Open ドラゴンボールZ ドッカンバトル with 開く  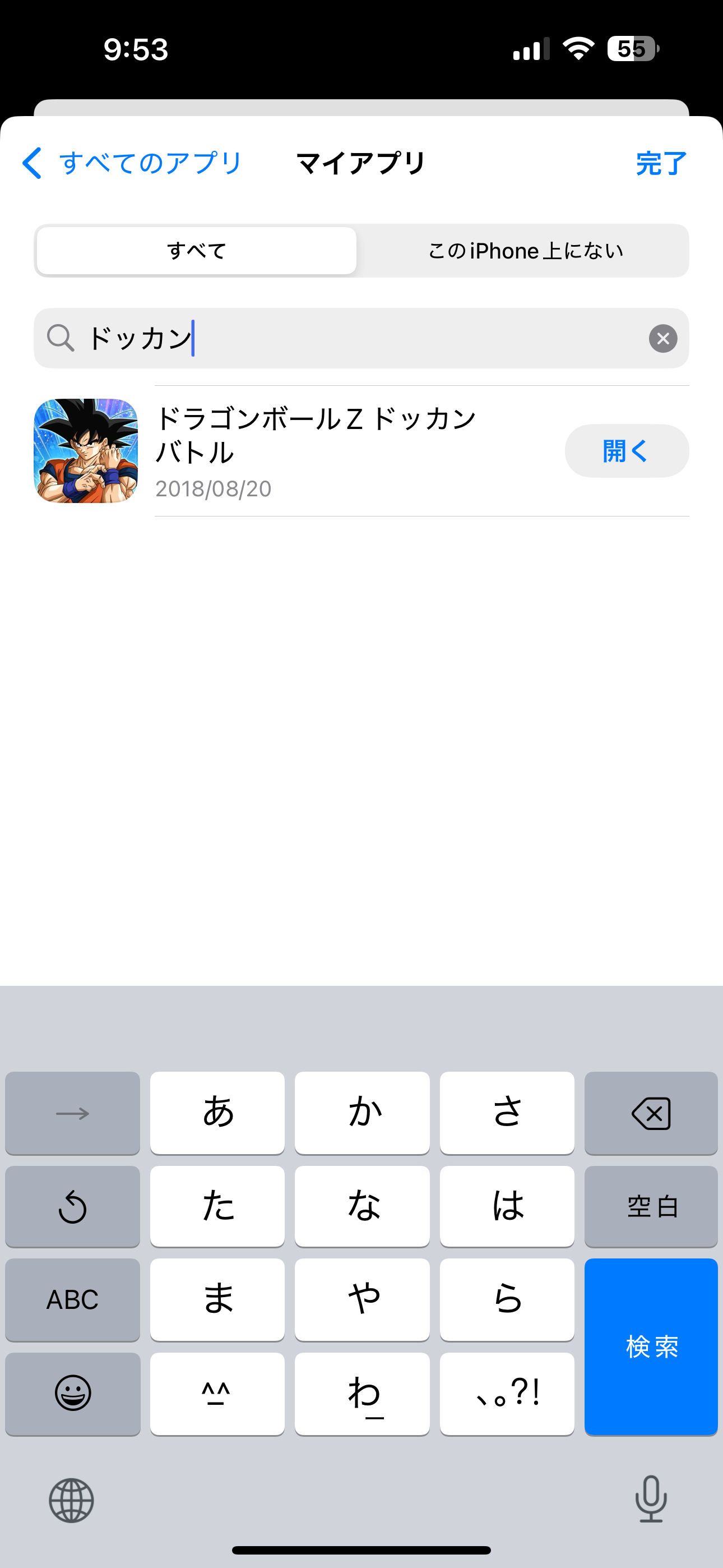(x=626, y=451)
